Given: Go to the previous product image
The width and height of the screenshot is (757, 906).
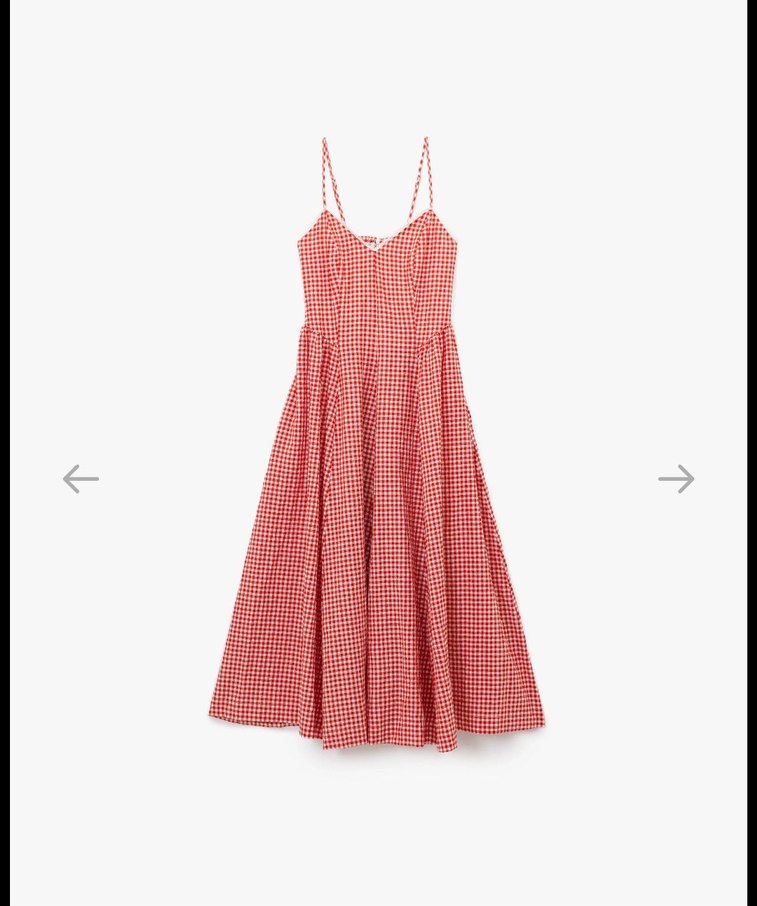Looking at the screenshot, I should [x=80, y=479].
